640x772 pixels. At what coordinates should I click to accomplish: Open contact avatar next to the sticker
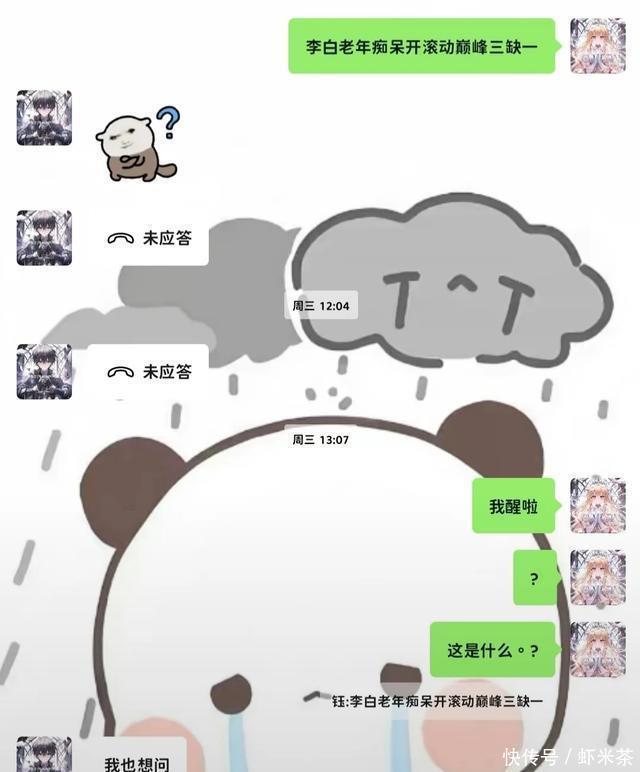coord(44,117)
